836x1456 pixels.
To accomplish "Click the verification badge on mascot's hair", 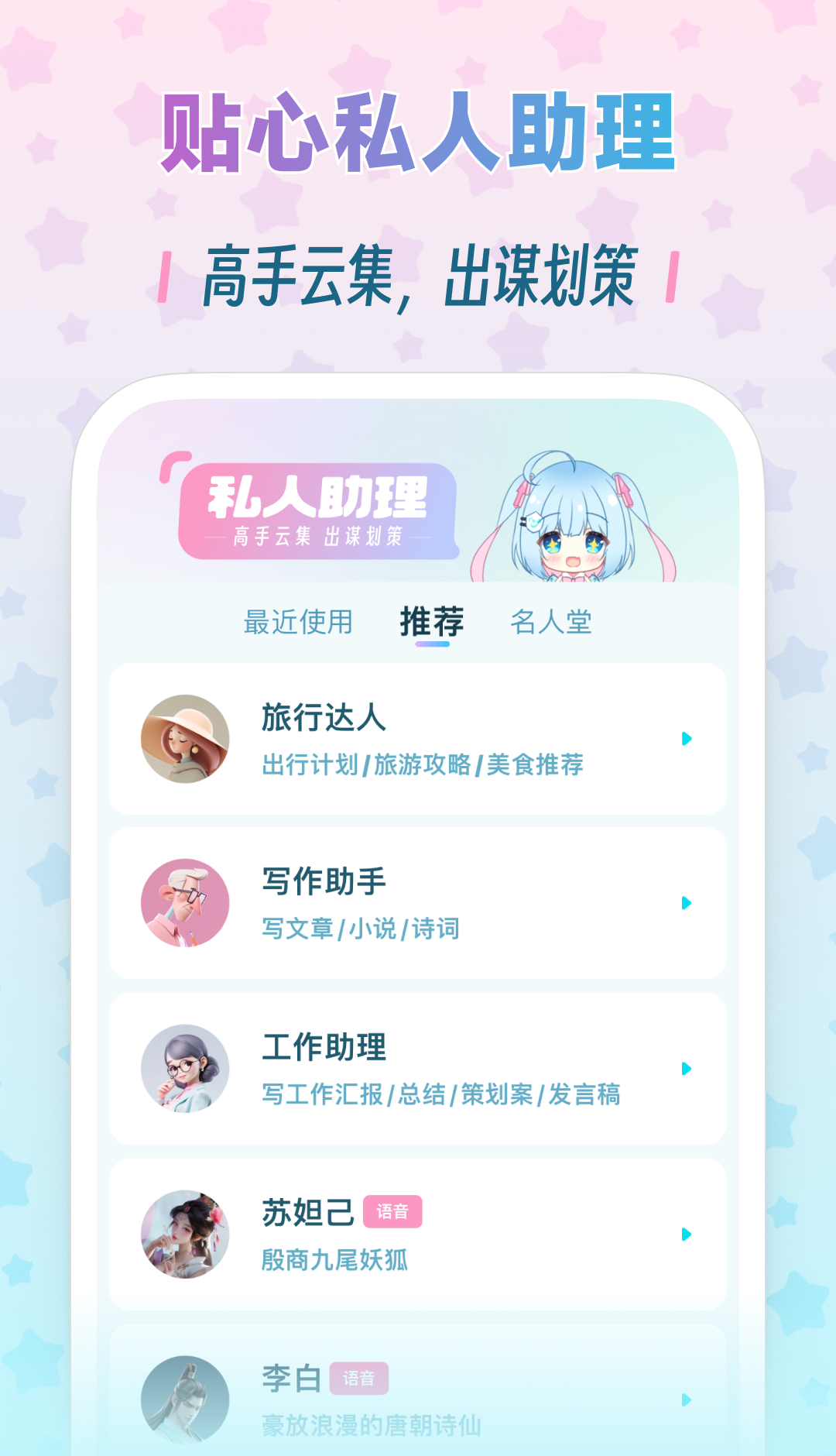I will tap(533, 521).
